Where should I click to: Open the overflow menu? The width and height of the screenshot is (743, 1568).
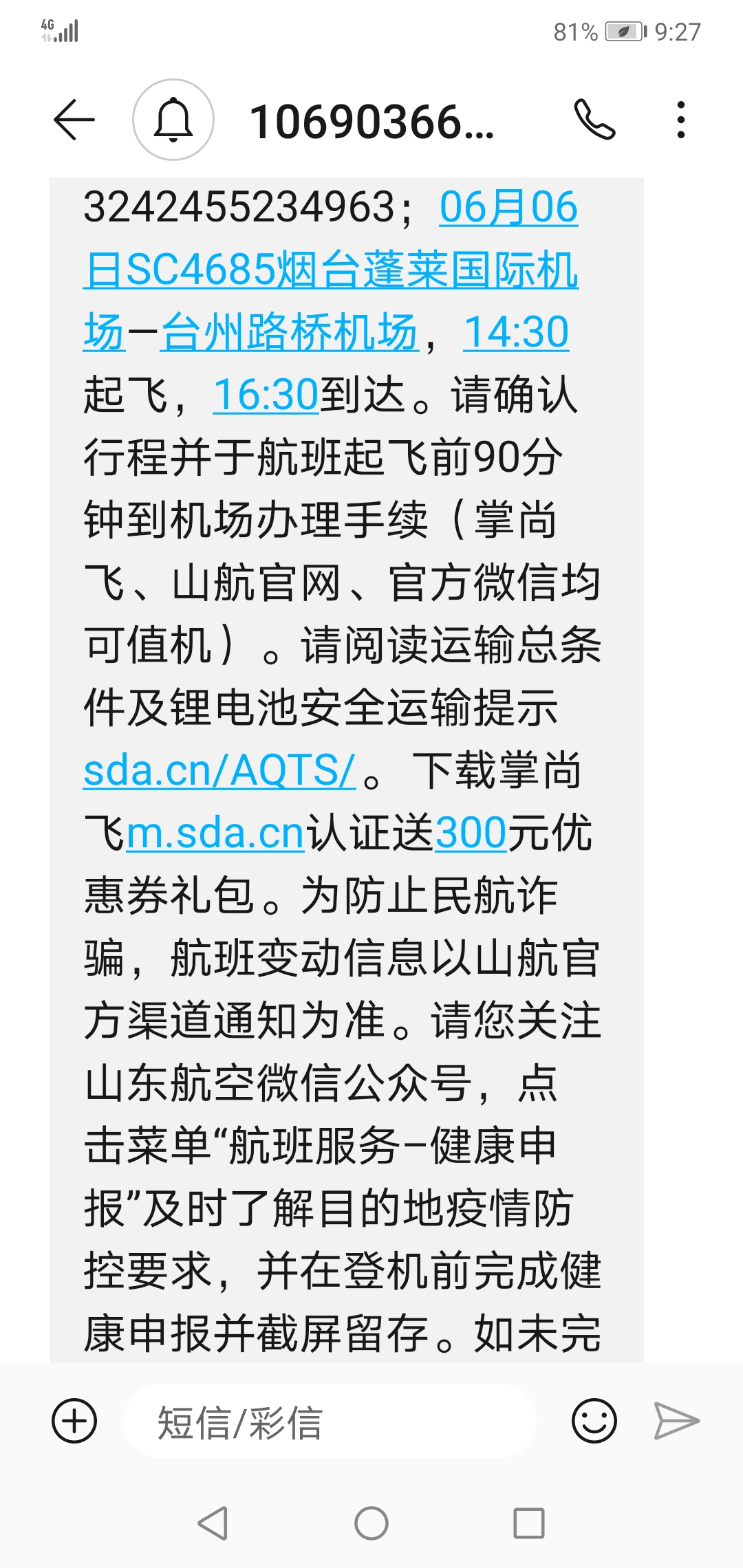coord(680,120)
